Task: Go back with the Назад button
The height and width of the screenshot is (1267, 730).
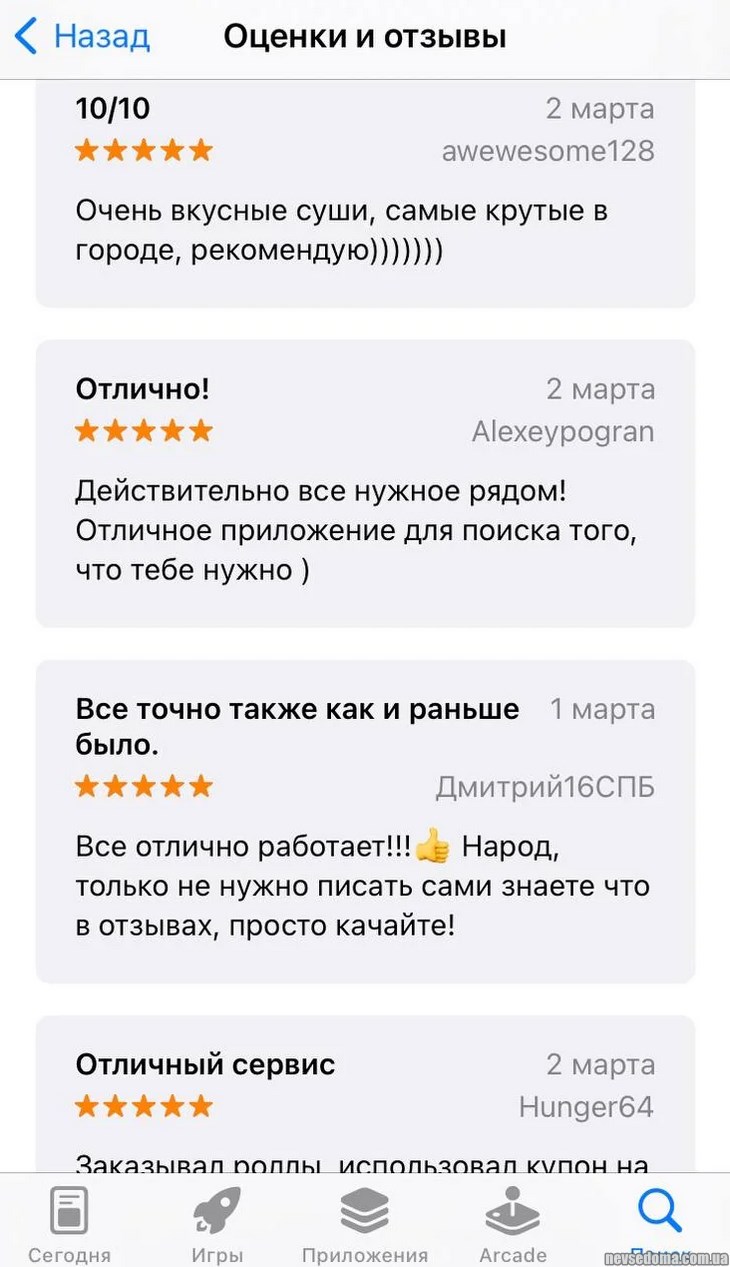Action: click(x=84, y=38)
